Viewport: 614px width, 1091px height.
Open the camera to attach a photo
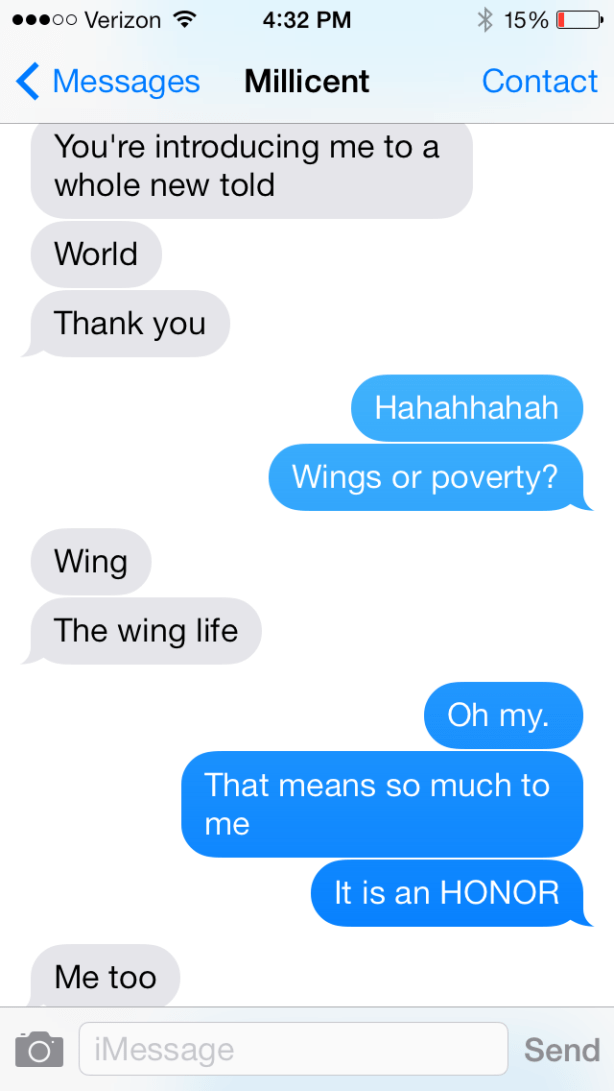tap(40, 1049)
